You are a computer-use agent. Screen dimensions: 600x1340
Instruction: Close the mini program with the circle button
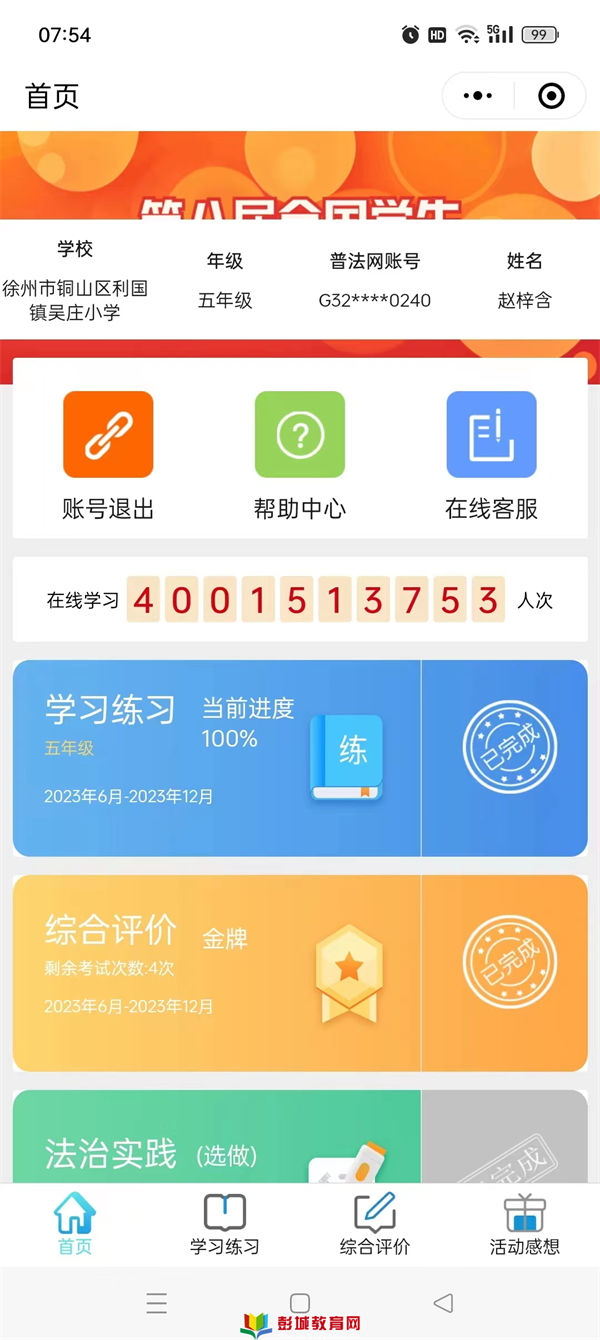point(551,96)
